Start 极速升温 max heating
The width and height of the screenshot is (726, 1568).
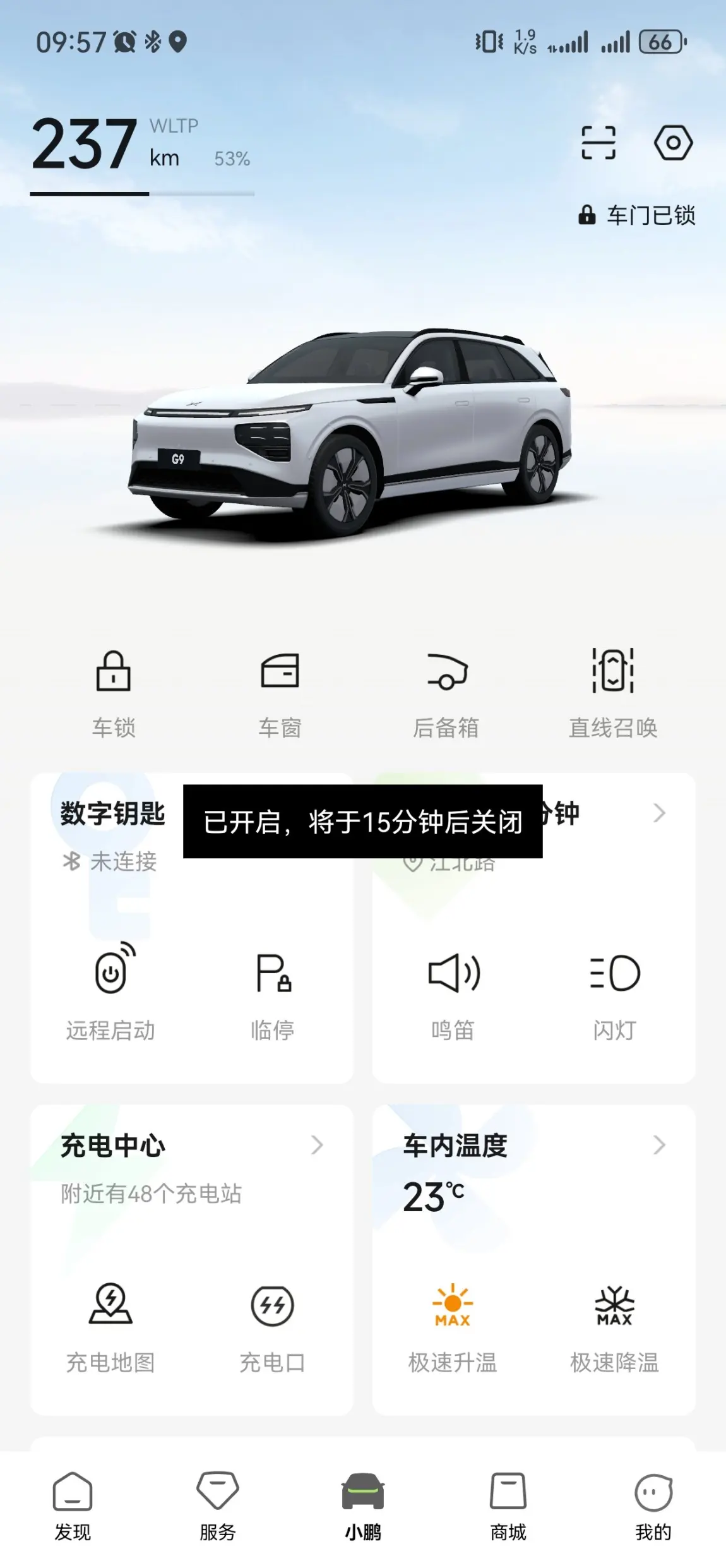pyautogui.click(x=453, y=1324)
